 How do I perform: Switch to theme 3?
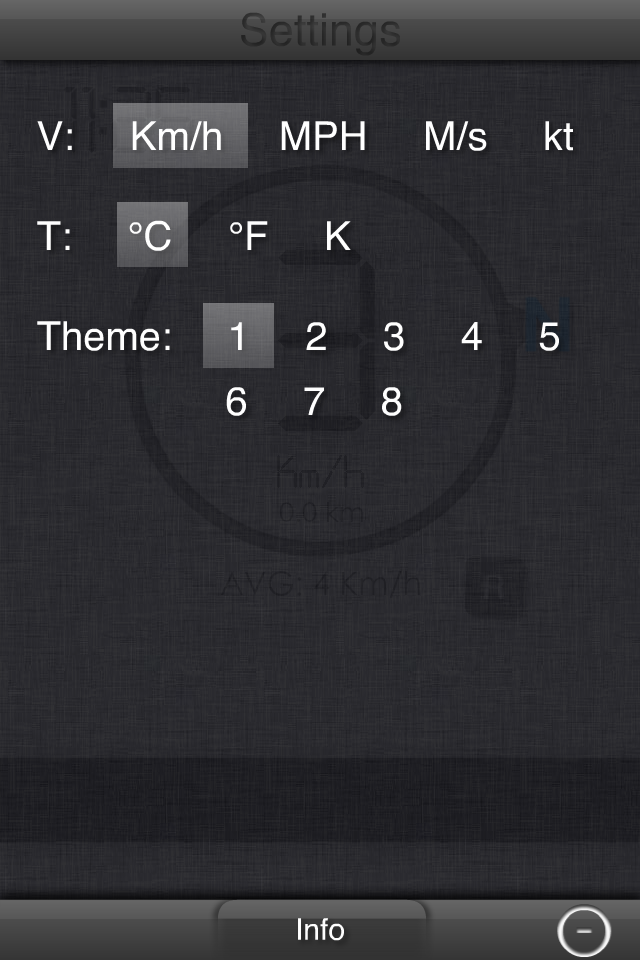[x=394, y=336]
